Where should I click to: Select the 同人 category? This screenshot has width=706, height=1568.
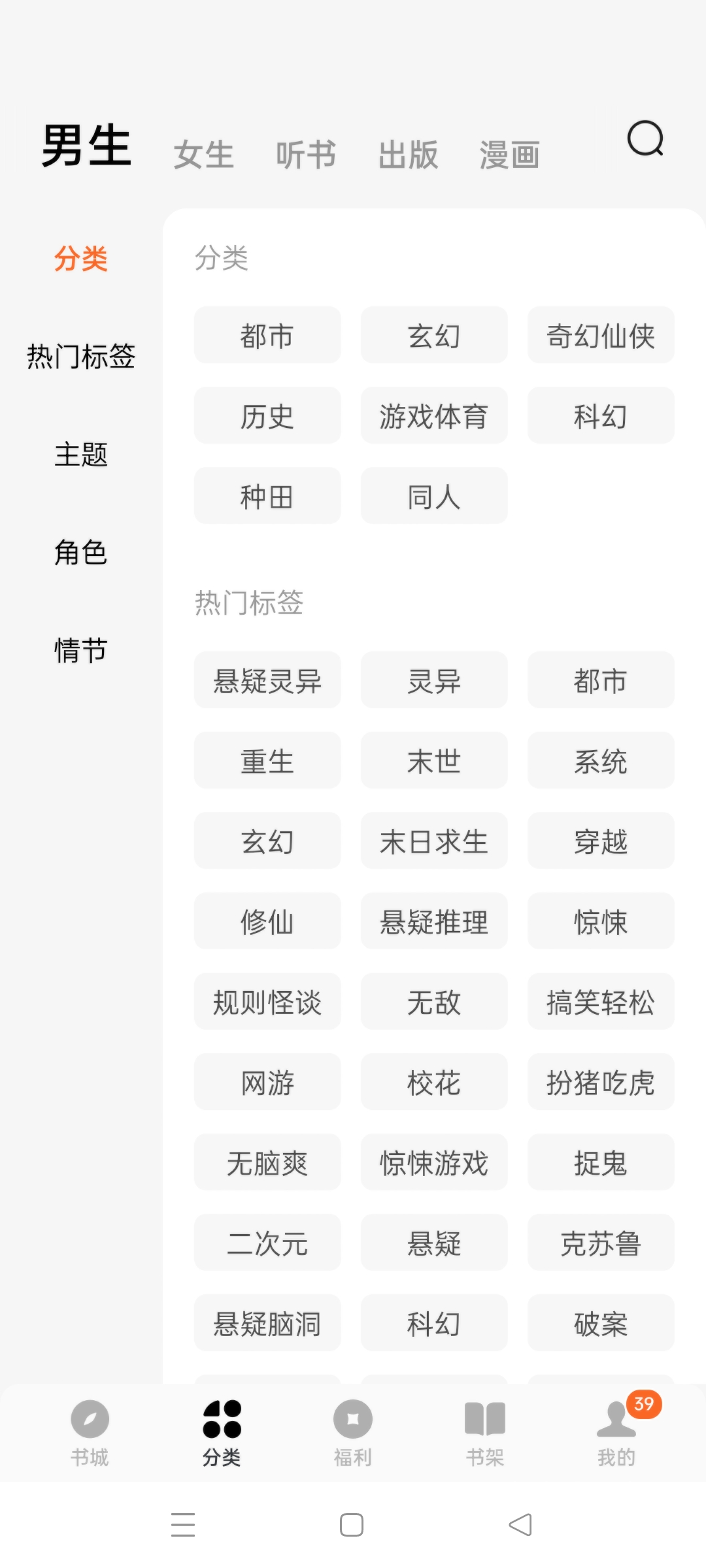434,496
